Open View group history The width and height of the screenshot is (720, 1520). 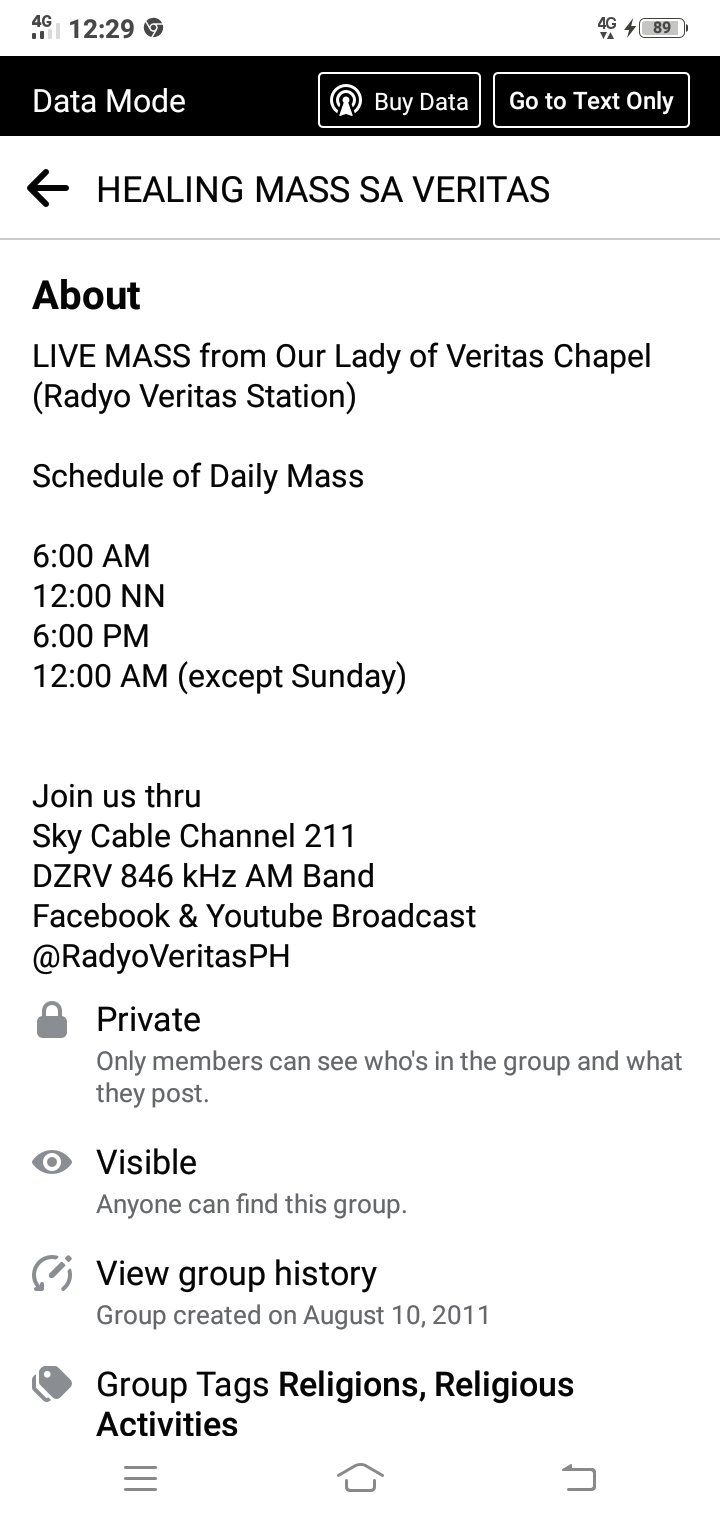[x=236, y=1274]
